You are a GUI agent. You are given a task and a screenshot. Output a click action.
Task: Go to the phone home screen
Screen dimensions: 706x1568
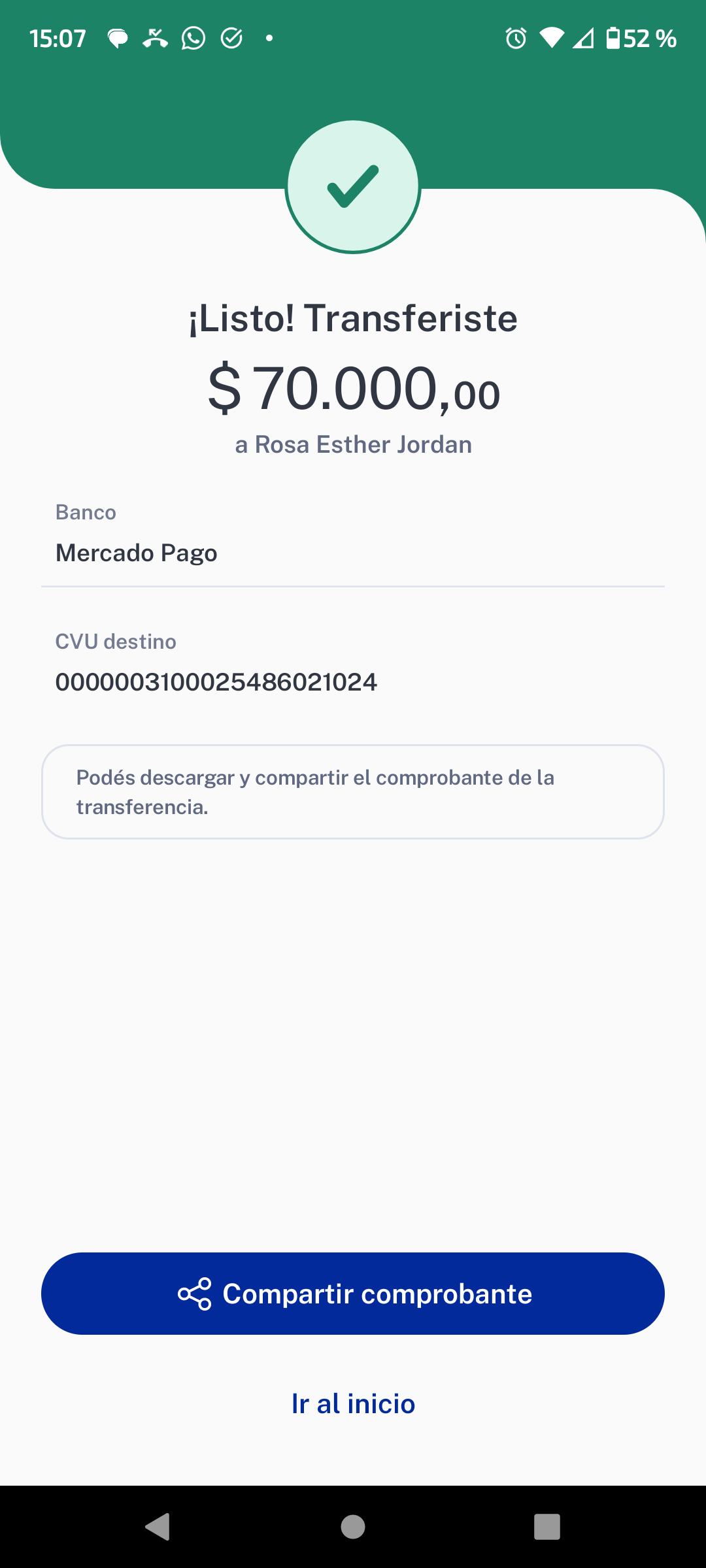[353, 1527]
